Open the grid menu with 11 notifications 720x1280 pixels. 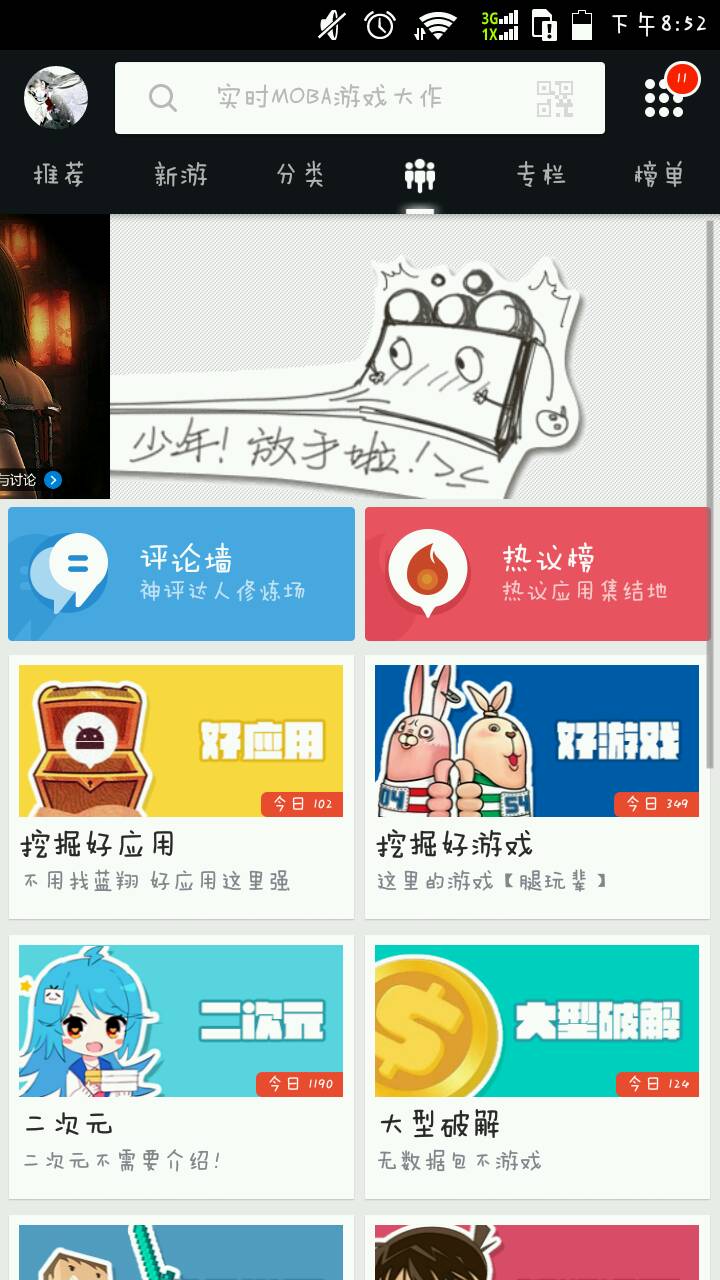(665, 96)
